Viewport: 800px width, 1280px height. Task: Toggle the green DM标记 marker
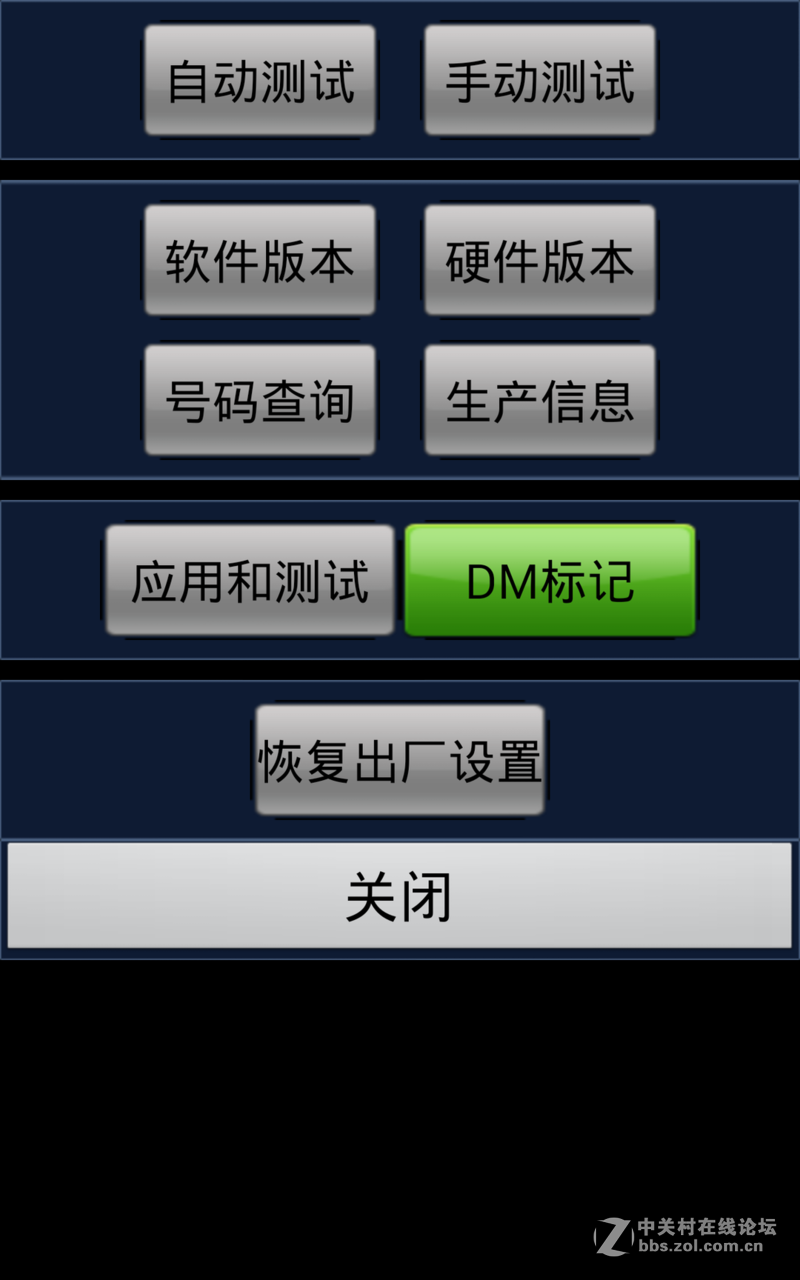click(x=550, y=580)
